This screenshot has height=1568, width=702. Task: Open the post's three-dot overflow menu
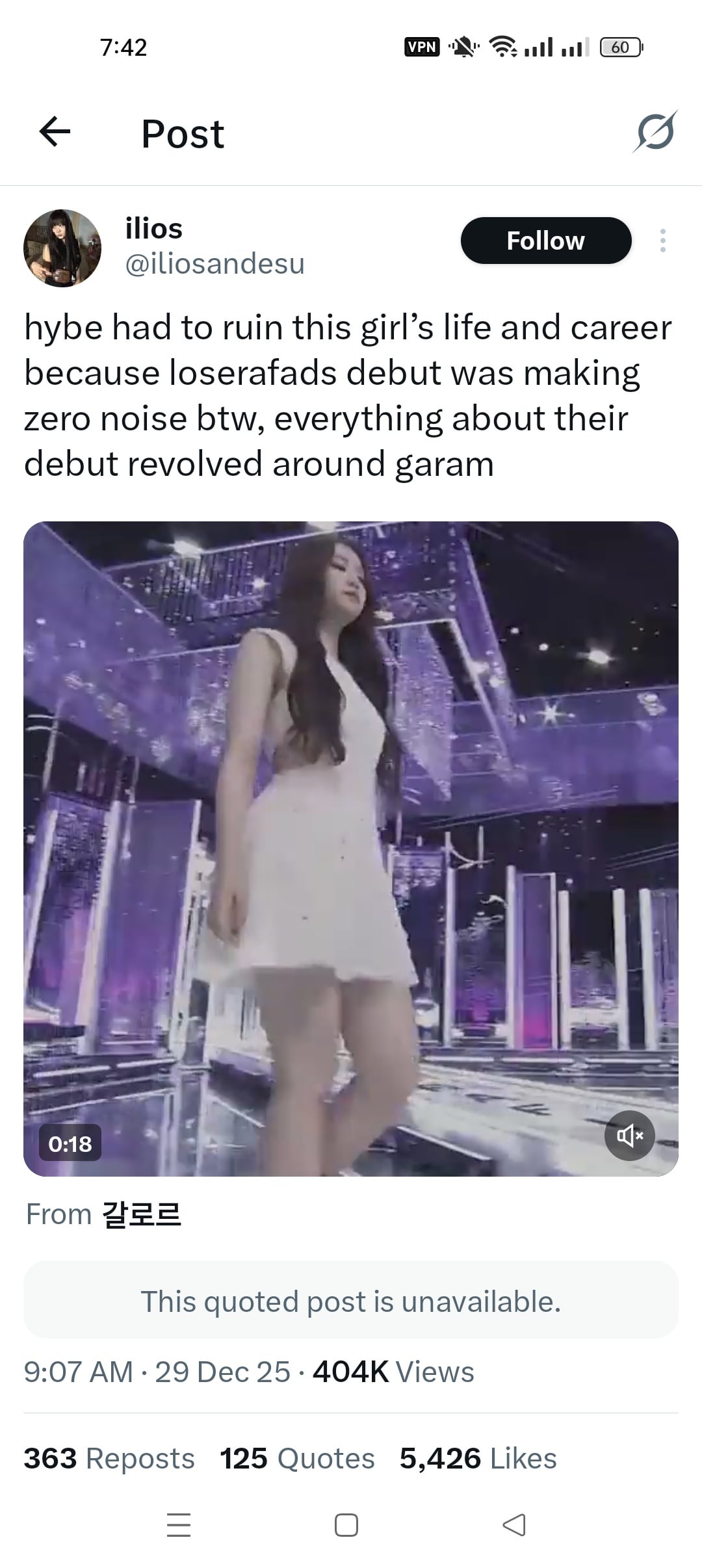662,241
